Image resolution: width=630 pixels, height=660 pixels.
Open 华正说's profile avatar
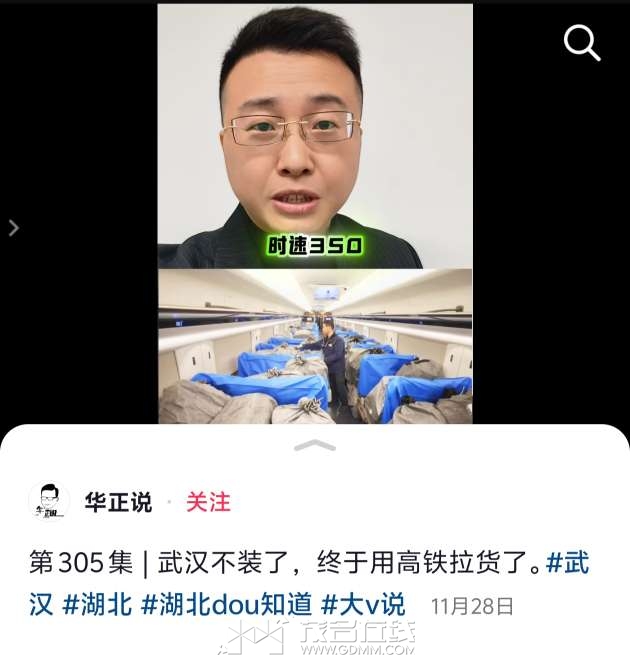click(x=47, y=501)
